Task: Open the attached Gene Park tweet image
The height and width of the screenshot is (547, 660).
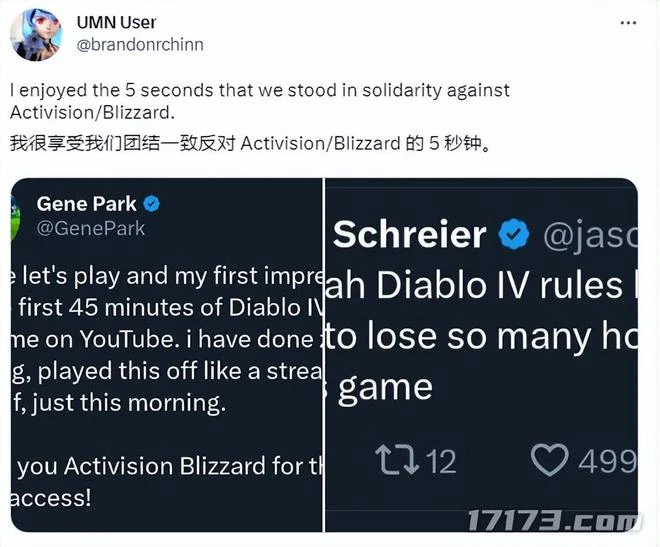Action: tap(166, 355)
